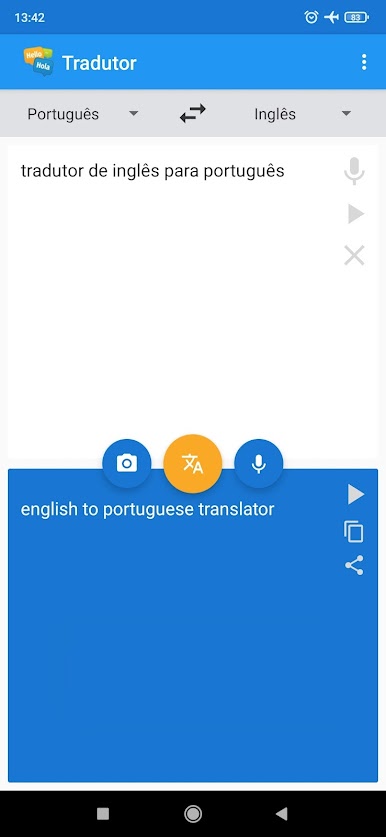Play audio of the English translation
Screen dimensions: 386x837
[x=355, y=494]
